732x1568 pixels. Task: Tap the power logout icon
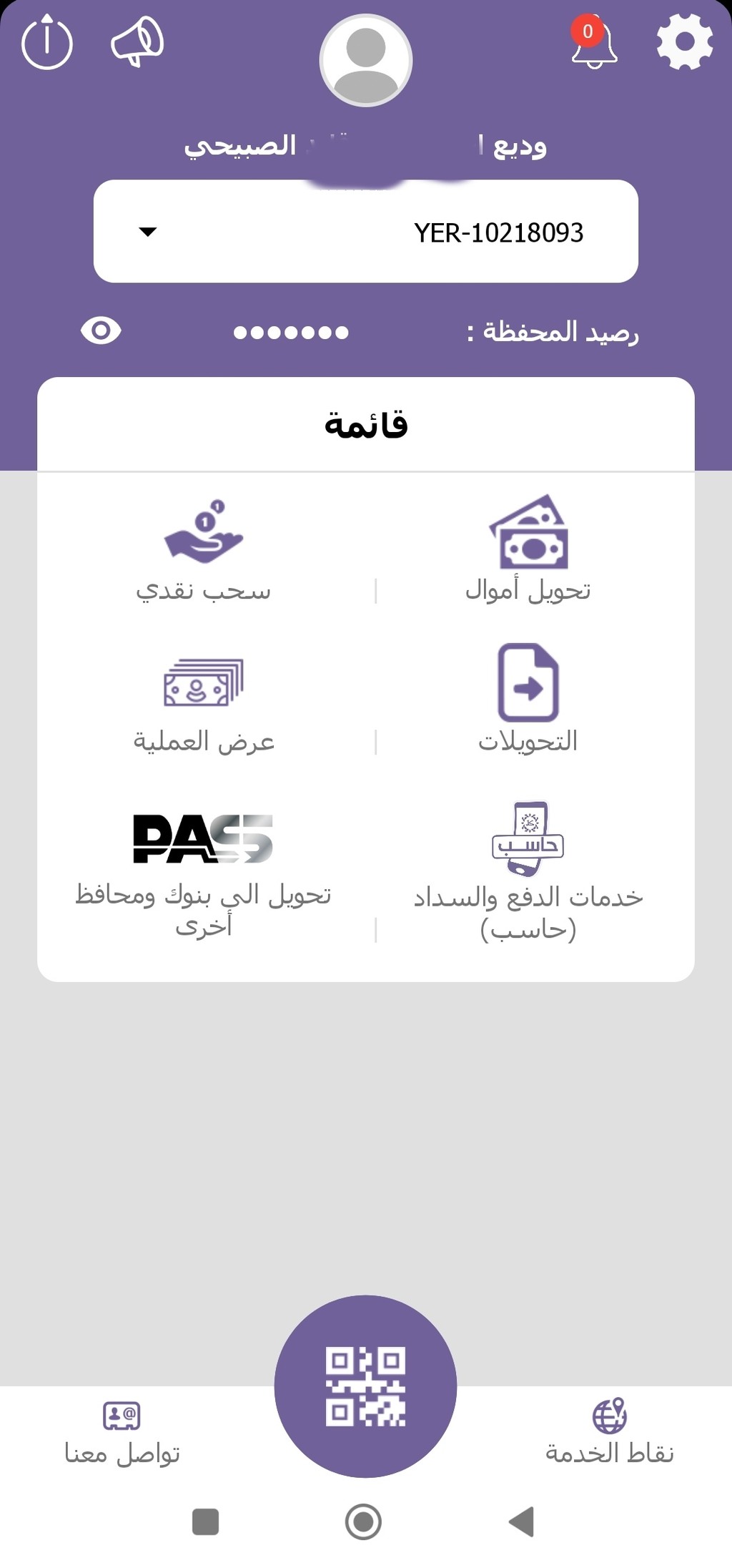pos(47,41)
